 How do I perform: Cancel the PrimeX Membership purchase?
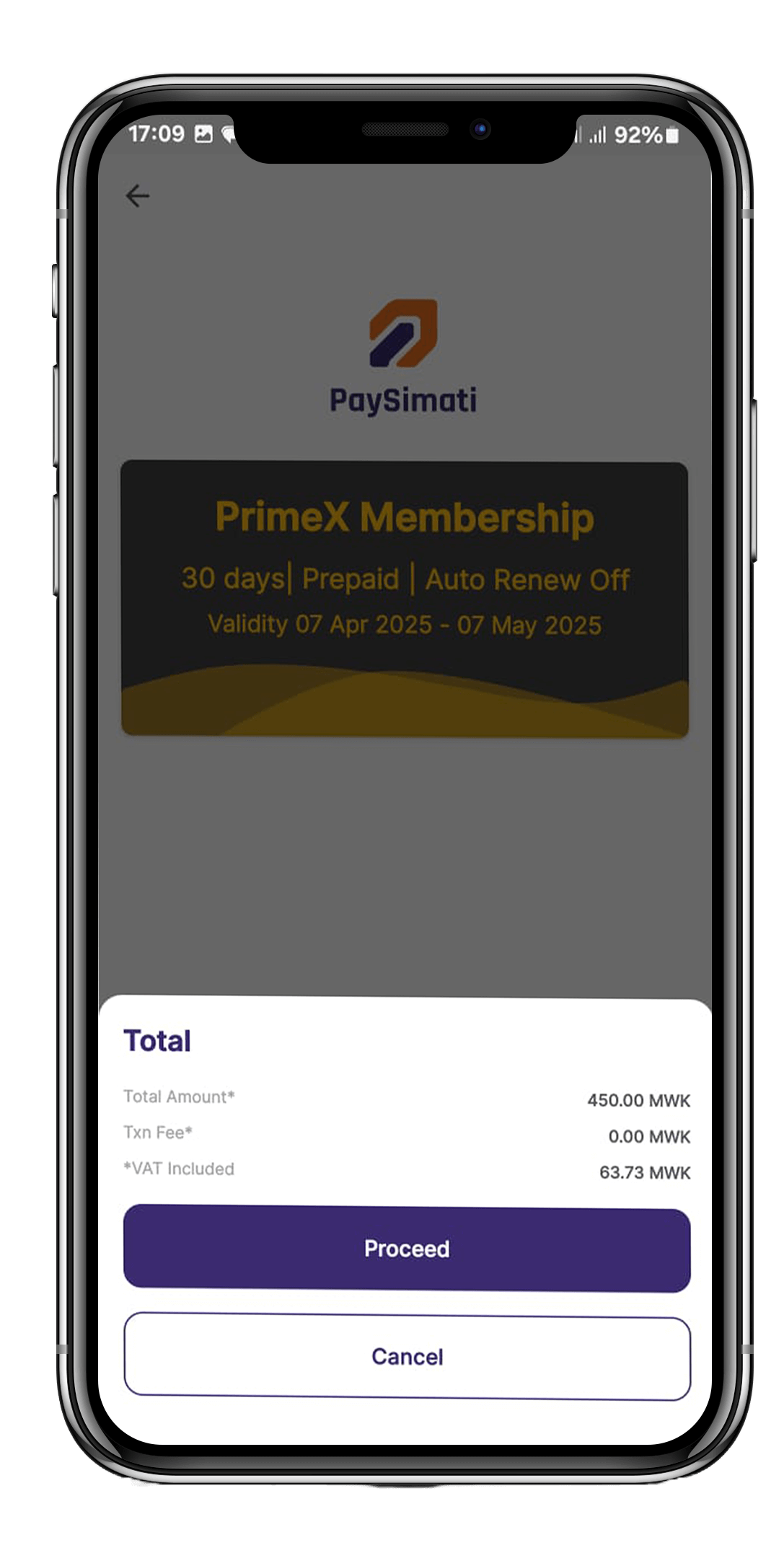pyautogui.click(x=407, y=1357)
